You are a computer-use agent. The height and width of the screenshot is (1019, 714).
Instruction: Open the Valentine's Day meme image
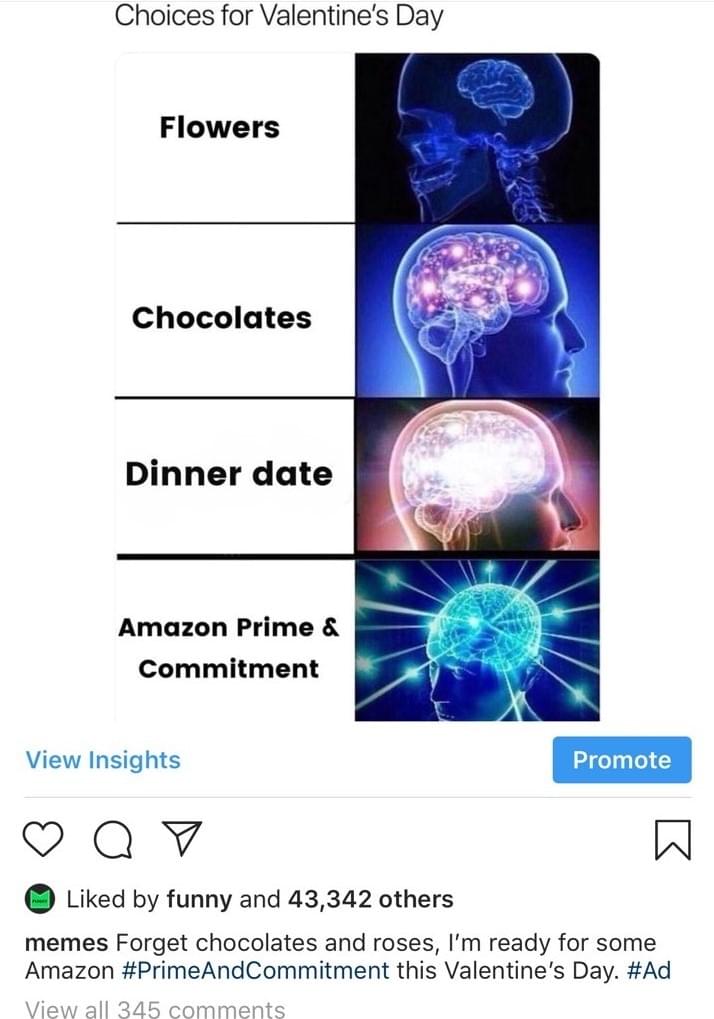pos(357,387)
